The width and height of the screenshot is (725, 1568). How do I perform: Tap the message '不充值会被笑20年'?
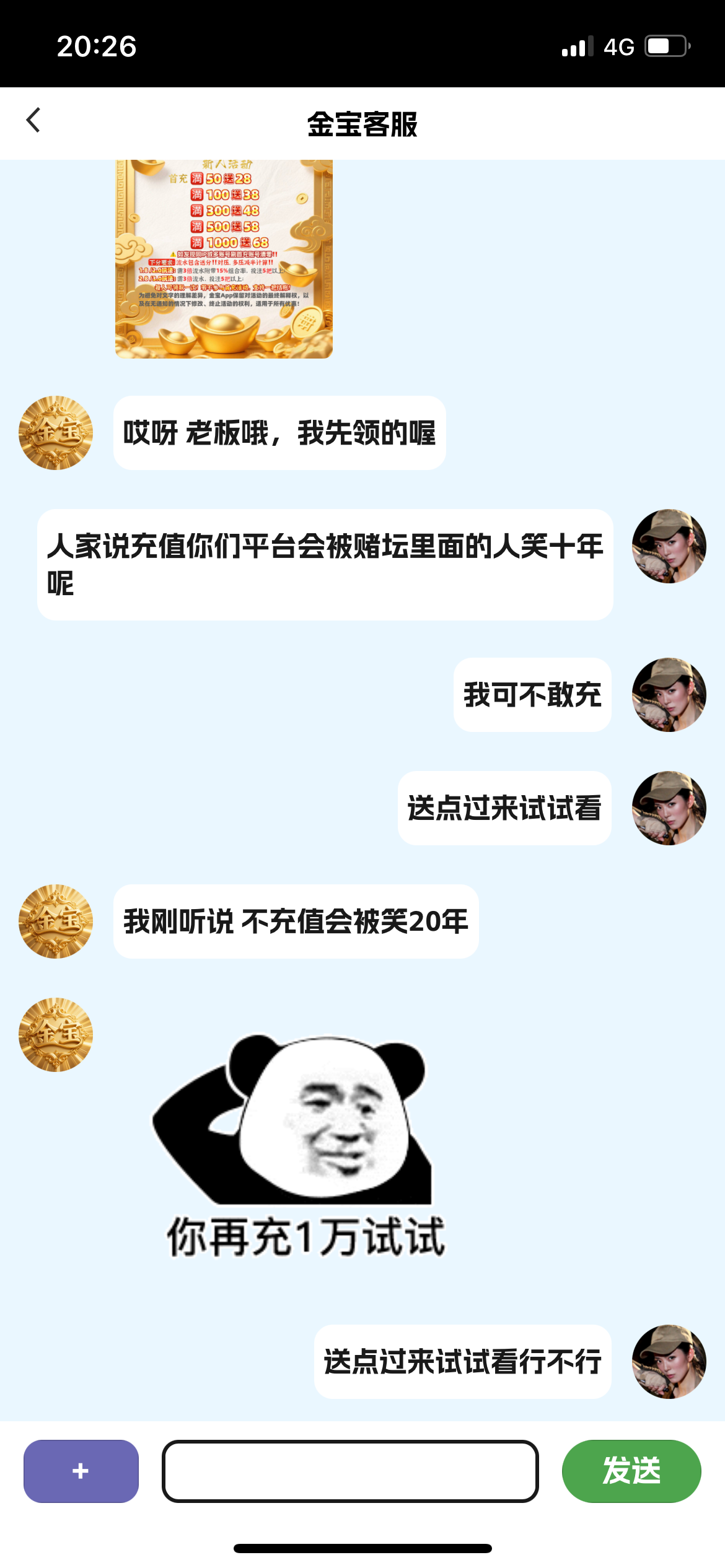pos(296,921)
